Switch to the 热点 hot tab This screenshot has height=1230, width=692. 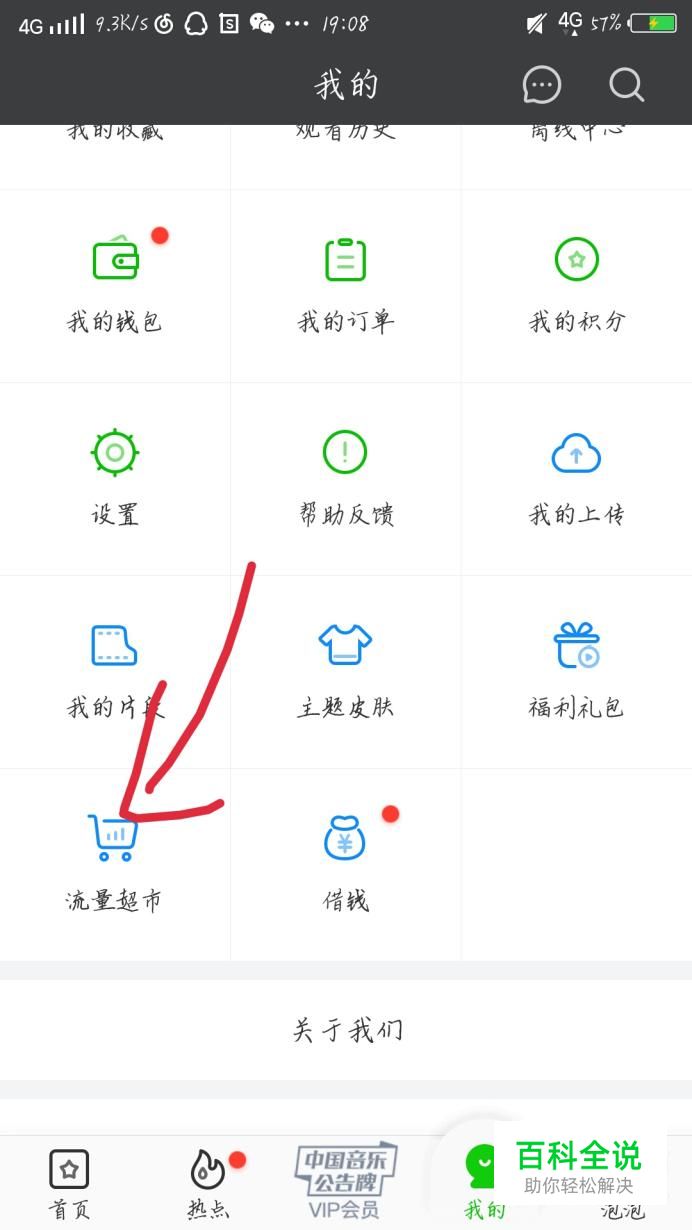[x=208, y=1184]
